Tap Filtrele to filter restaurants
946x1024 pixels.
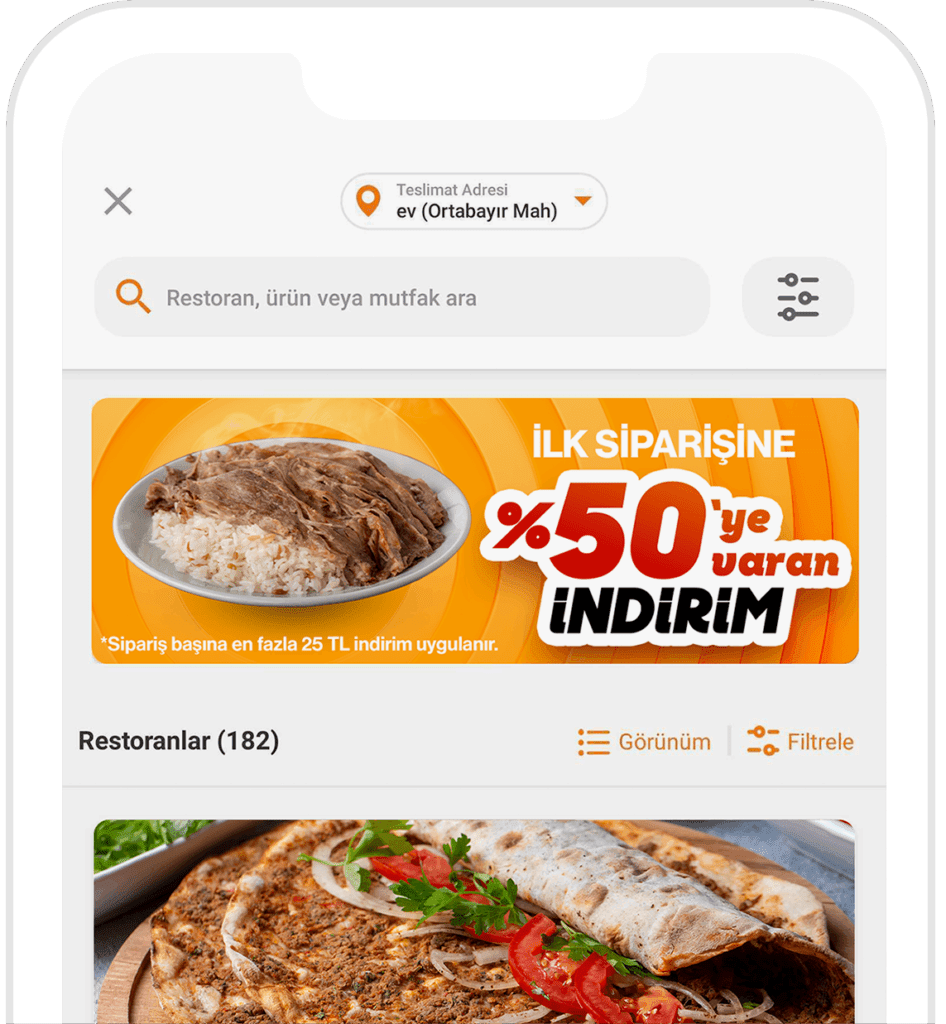pyautogui.click(x=800, y=742)
